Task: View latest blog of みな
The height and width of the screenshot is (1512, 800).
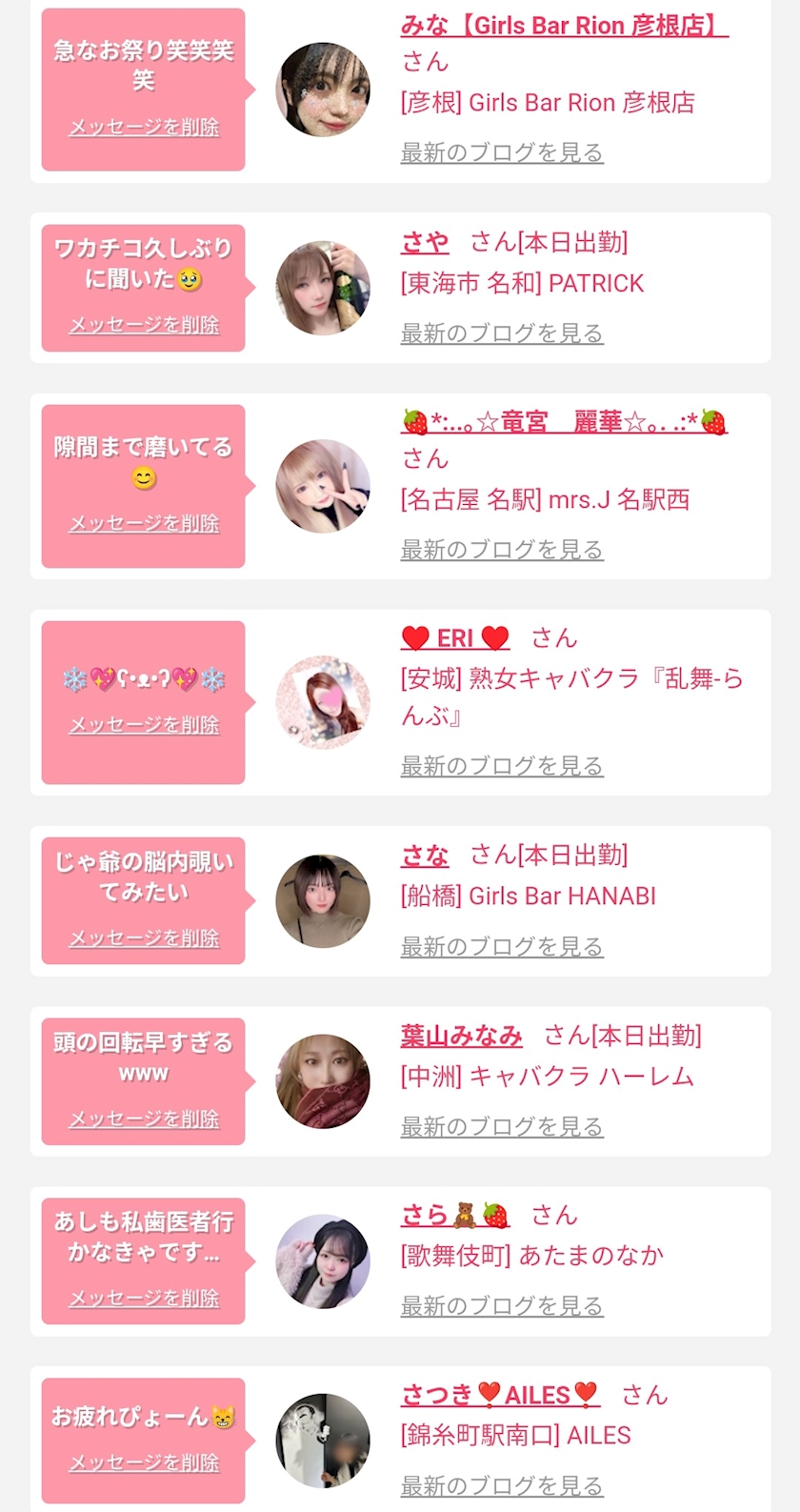Action: [x=502, y=152]
